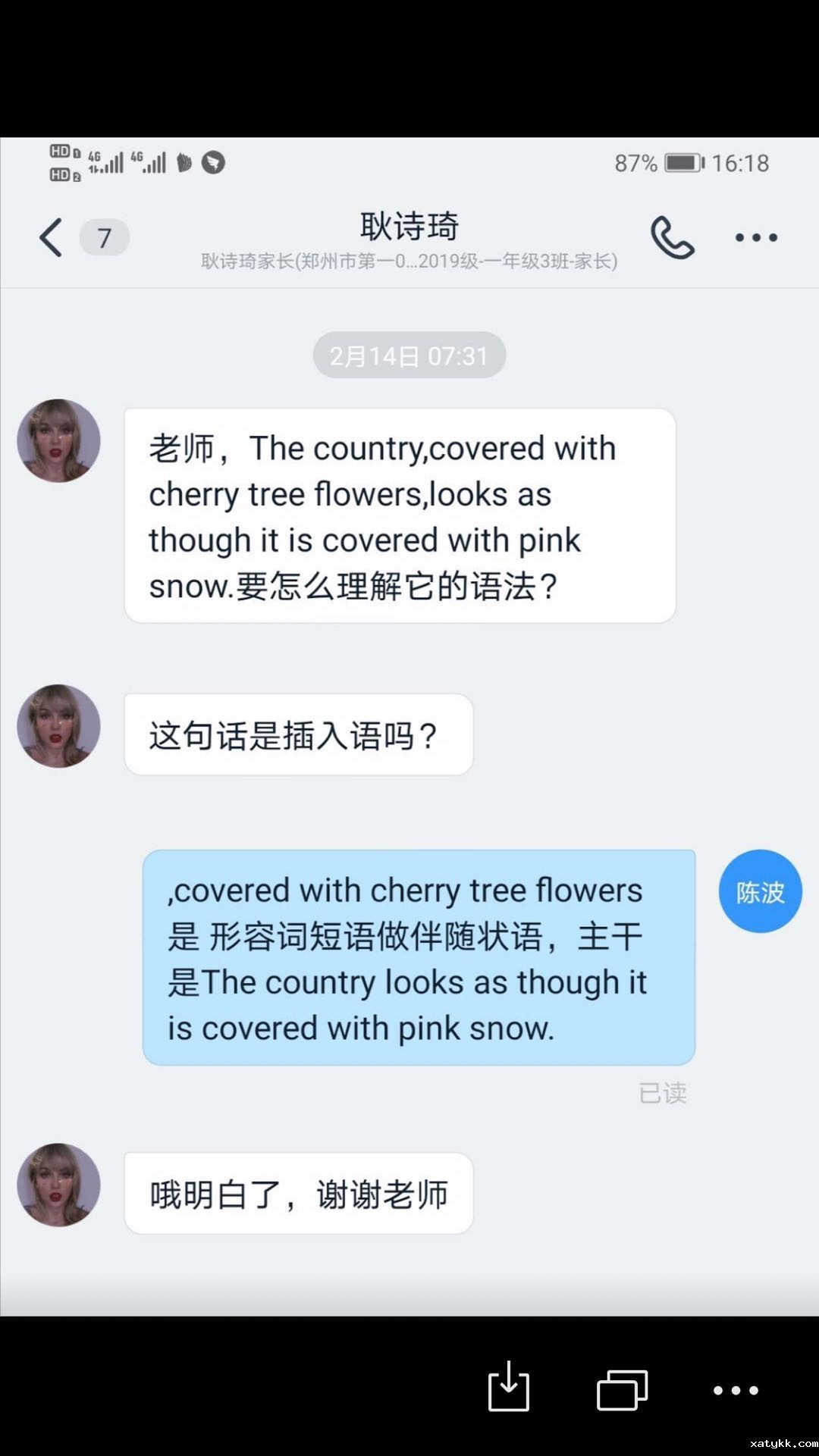
Task: Tap the multi-window icon in bottom bar
Action: 622,1389
